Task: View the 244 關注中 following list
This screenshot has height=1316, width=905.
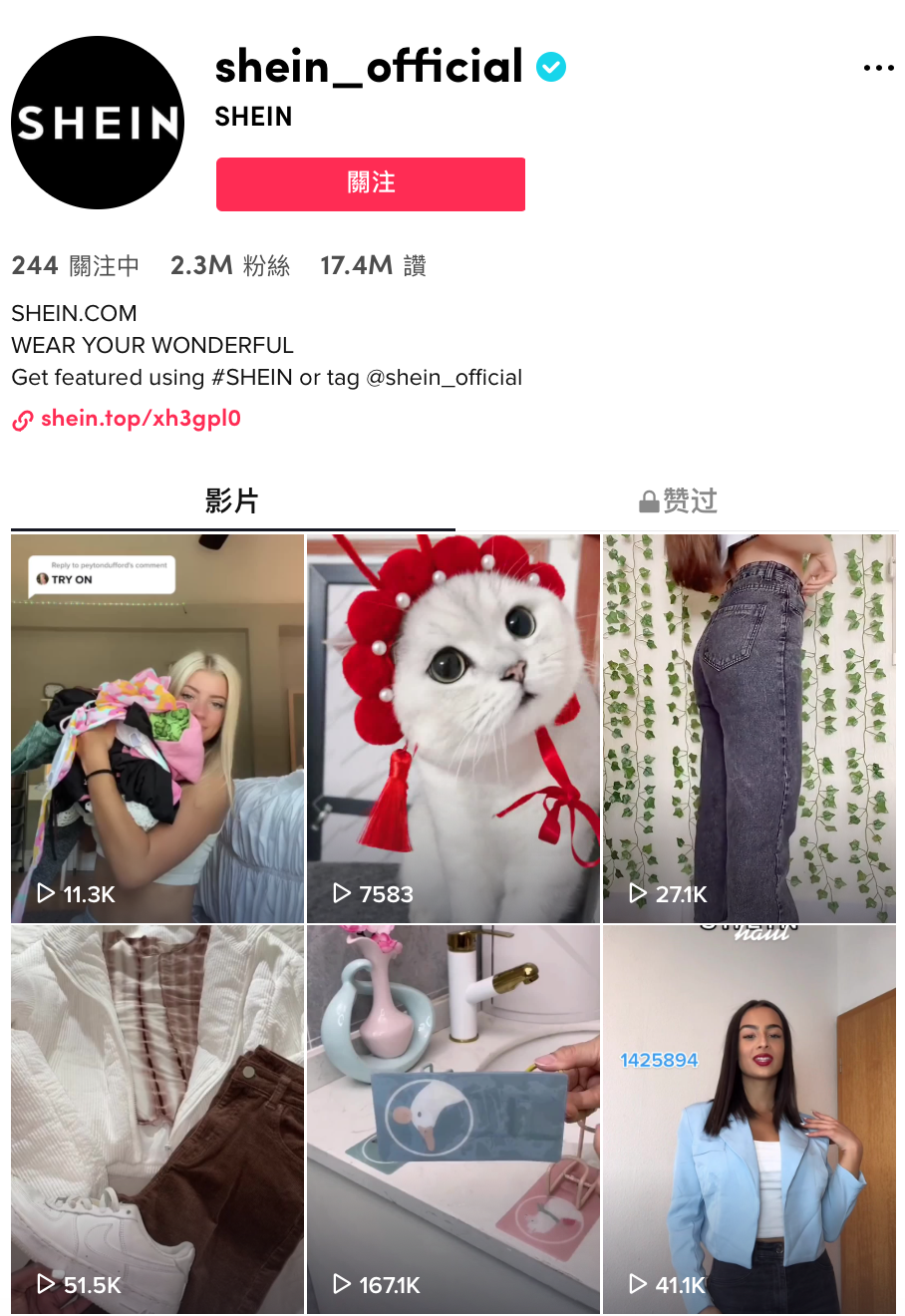Action: click(x=76, y=265)
